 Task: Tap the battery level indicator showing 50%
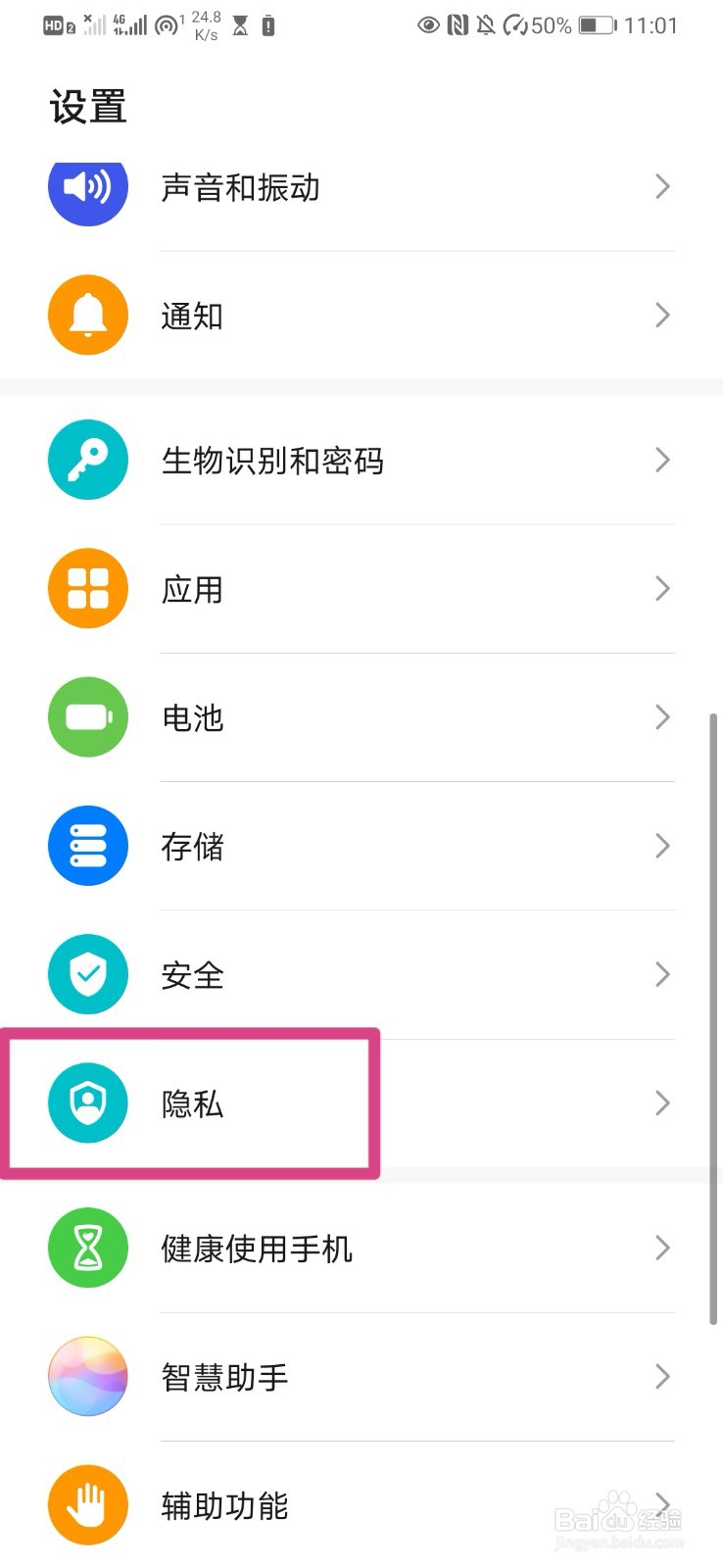pos(595,25)
